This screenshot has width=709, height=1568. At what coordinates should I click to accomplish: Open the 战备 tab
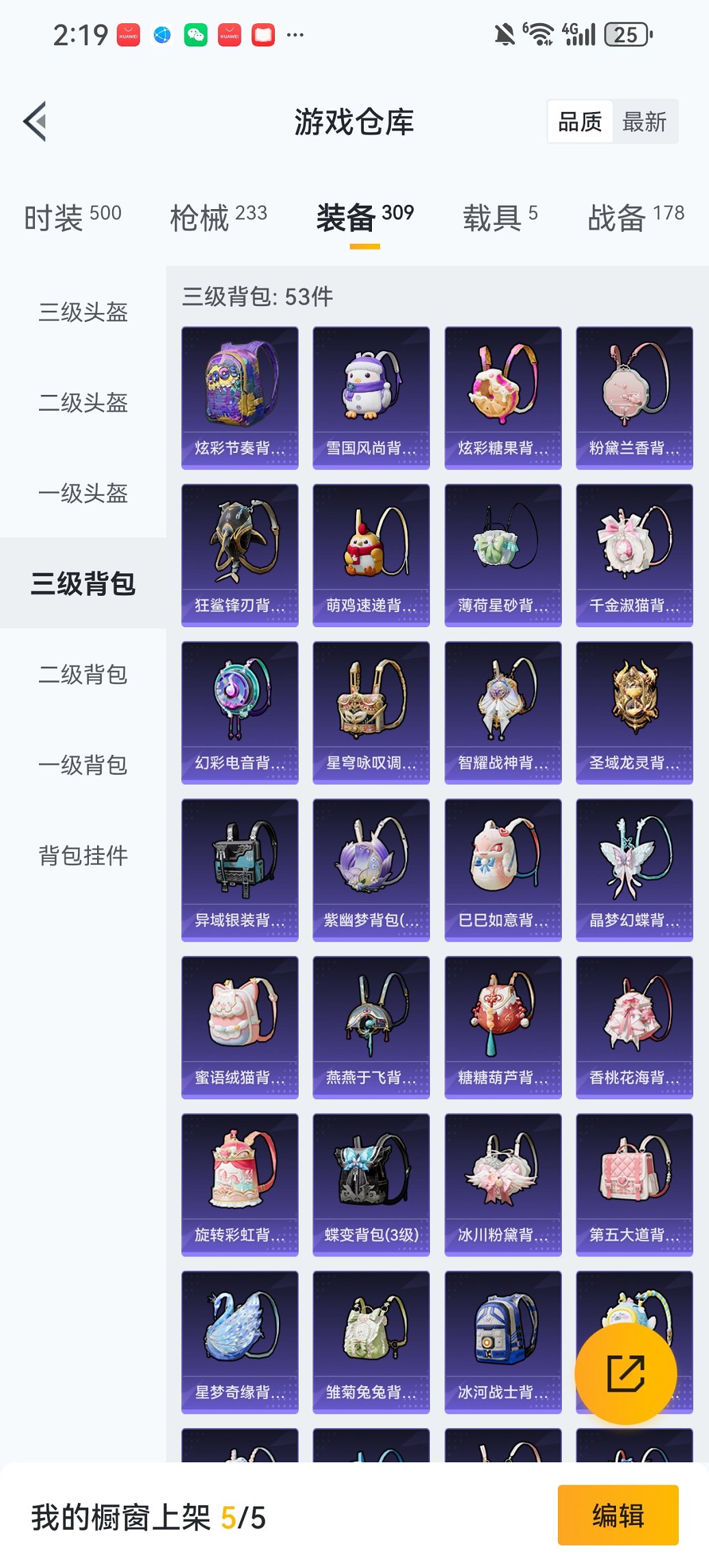636,217
